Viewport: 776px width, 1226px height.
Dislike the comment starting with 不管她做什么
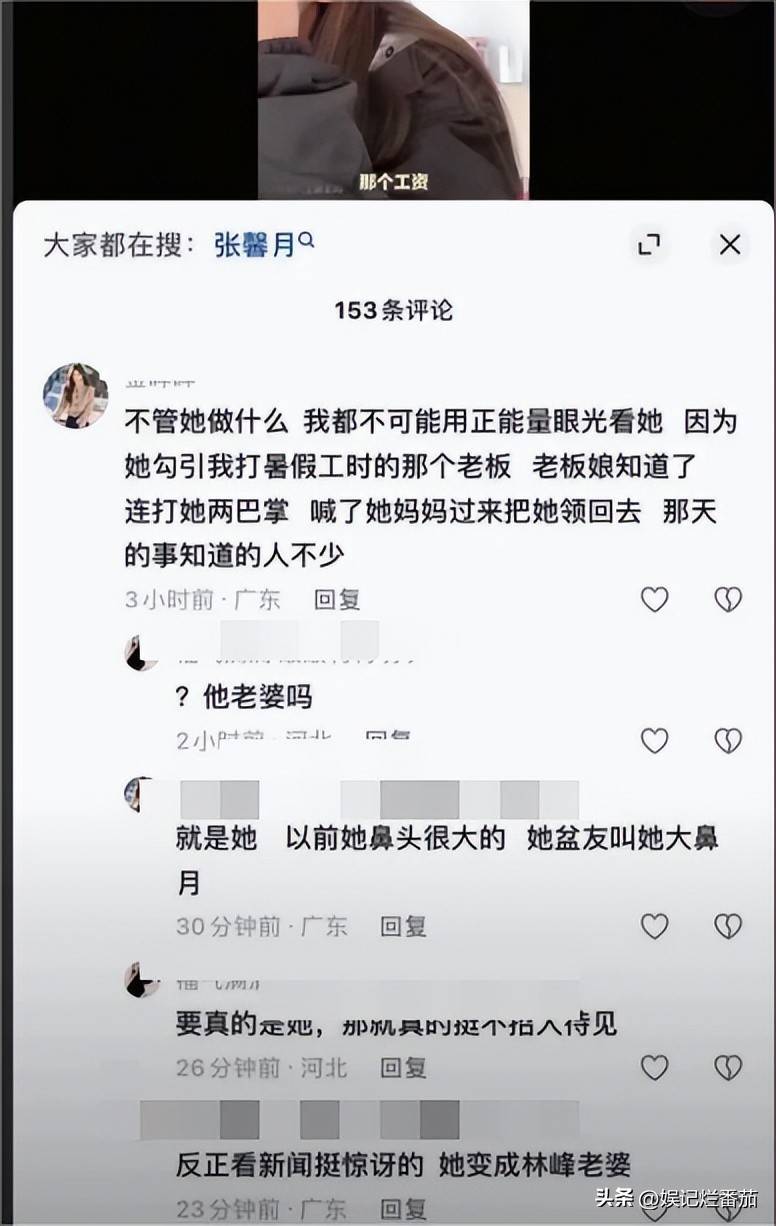tap(728, 599)
